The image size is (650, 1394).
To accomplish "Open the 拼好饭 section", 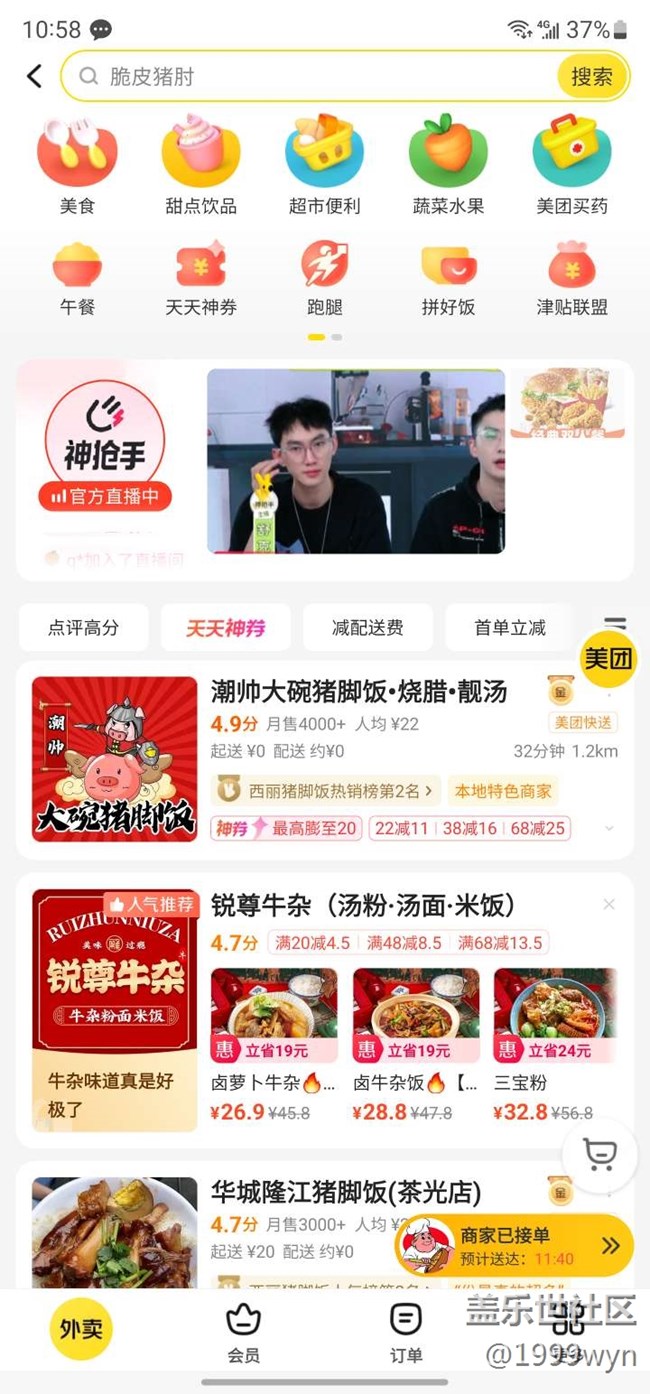I will (x=448, y=278).
